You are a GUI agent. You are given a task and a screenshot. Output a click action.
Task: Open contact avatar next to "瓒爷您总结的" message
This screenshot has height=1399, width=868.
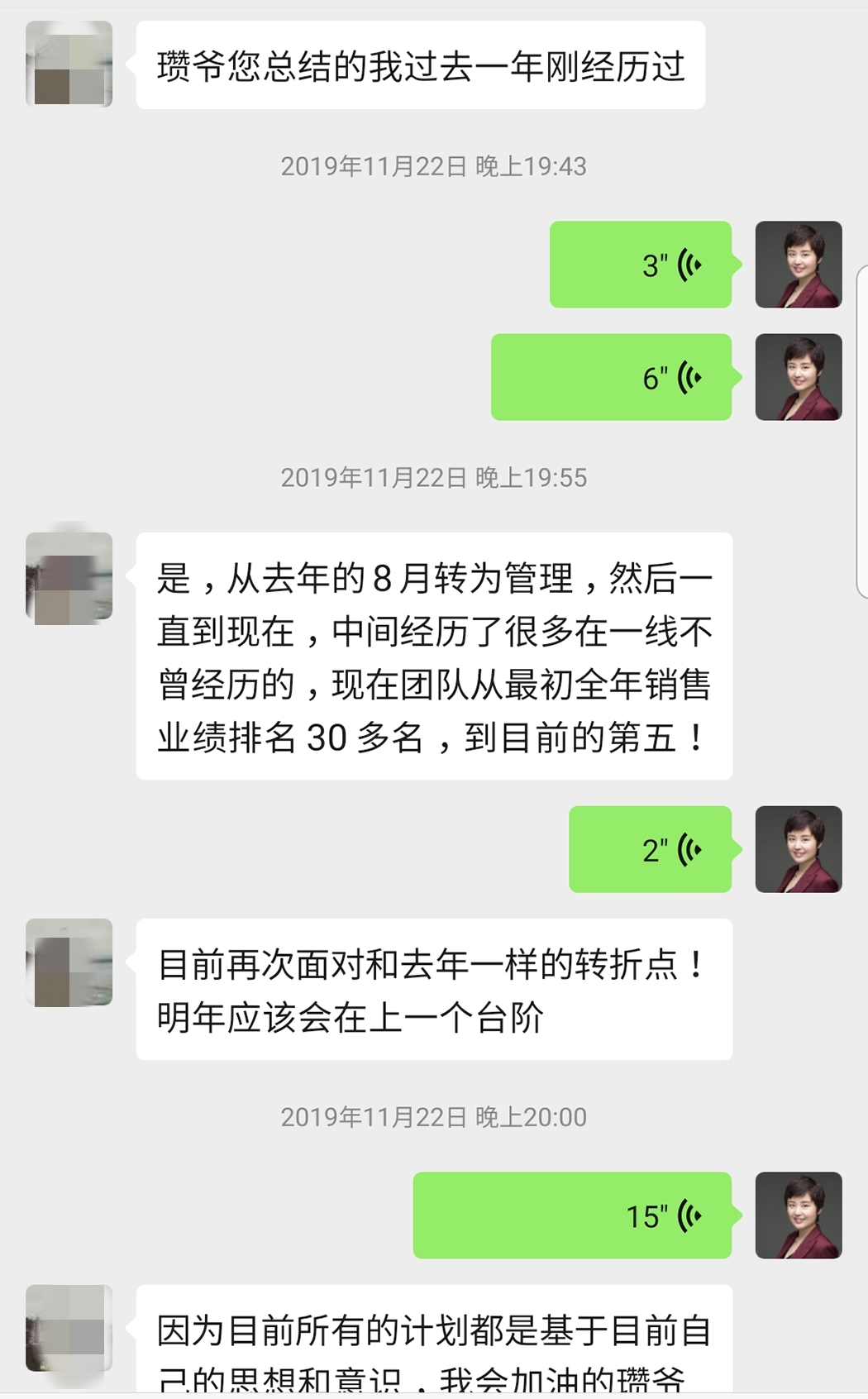point(69,64)
